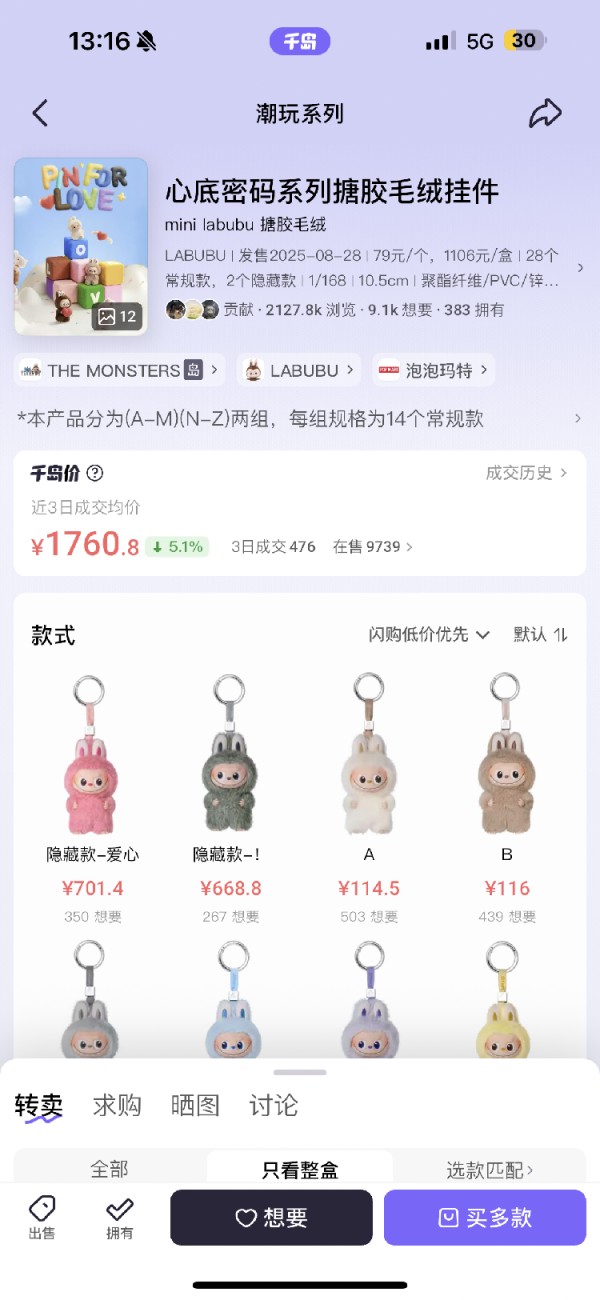
Task: Open the product cover image gallery
Action: 81,246
